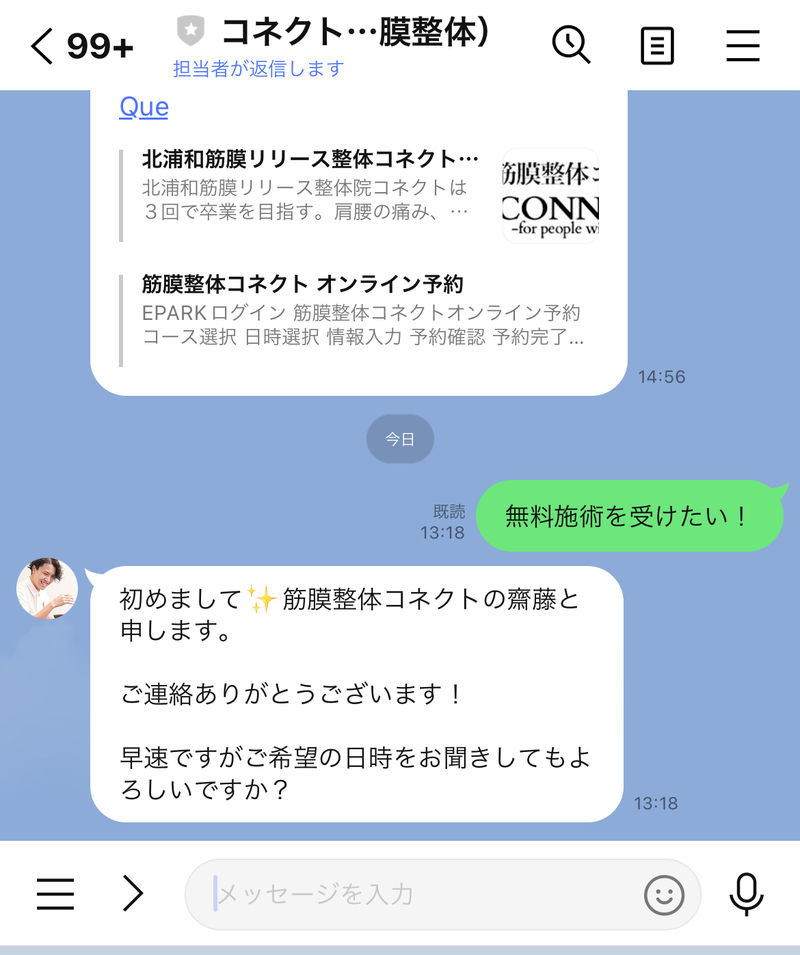This screenshot has height=955, width=800.
Task: Open the notes icon in header
Action: click(657, 46)
